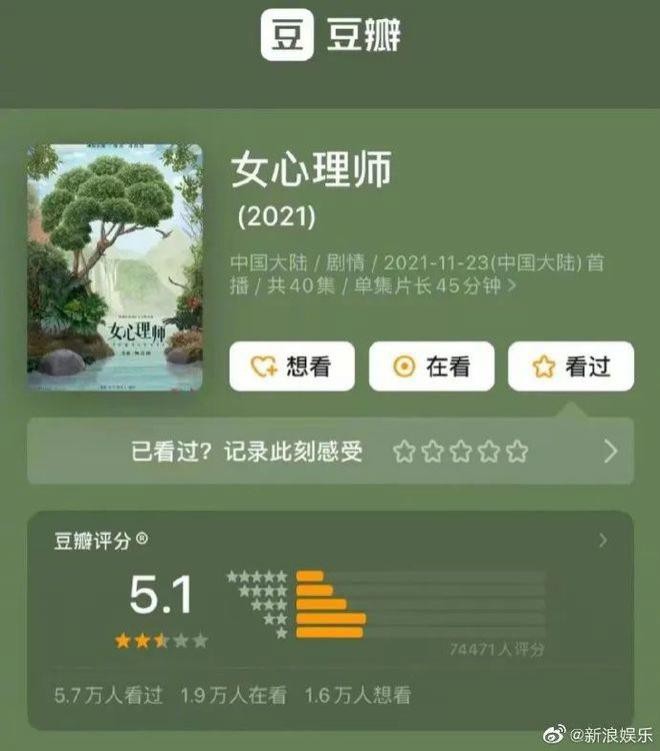Mark the show as 想看
Image resolution: width=660 pixels, height=751 pixels.
(x=290, y=366)
